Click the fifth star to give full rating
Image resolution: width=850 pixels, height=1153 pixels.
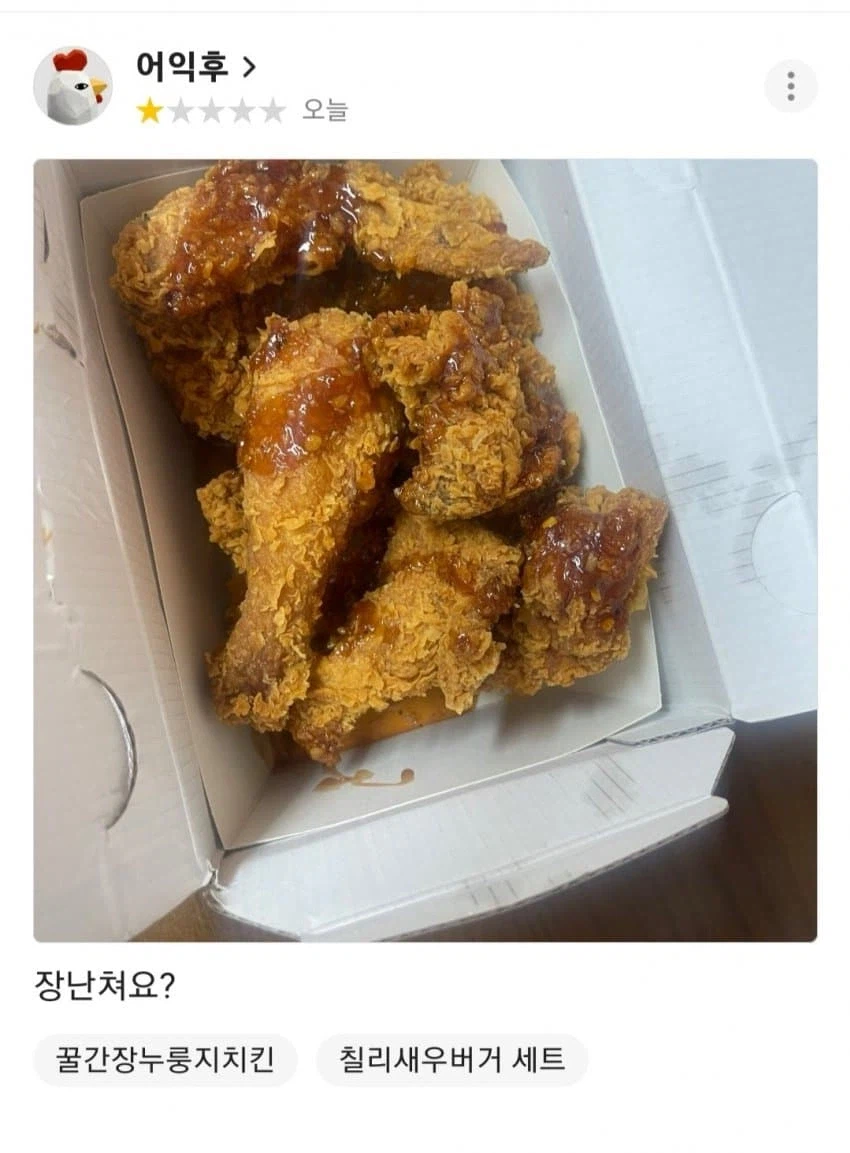tap(276, 107)
